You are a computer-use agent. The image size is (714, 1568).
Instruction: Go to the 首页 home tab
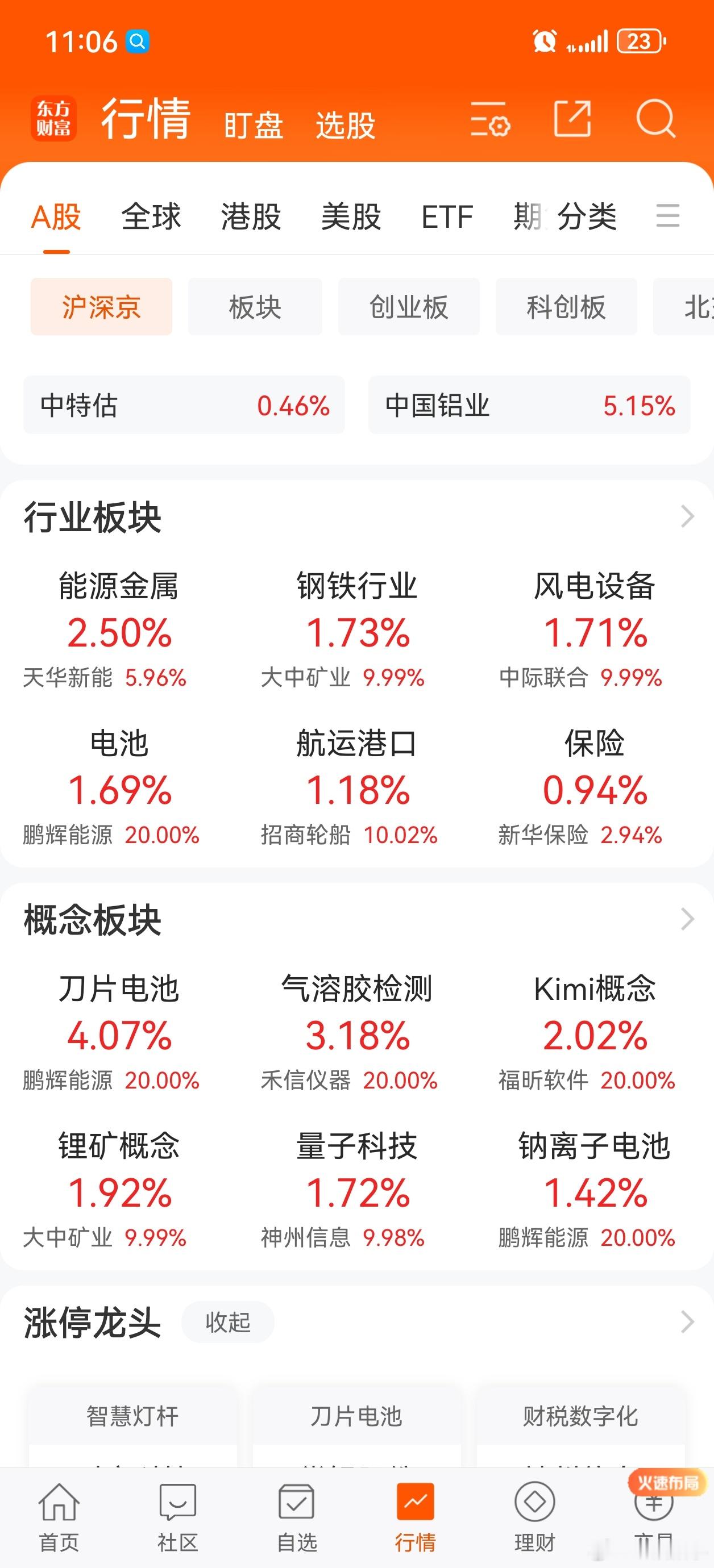point(59,1516)
